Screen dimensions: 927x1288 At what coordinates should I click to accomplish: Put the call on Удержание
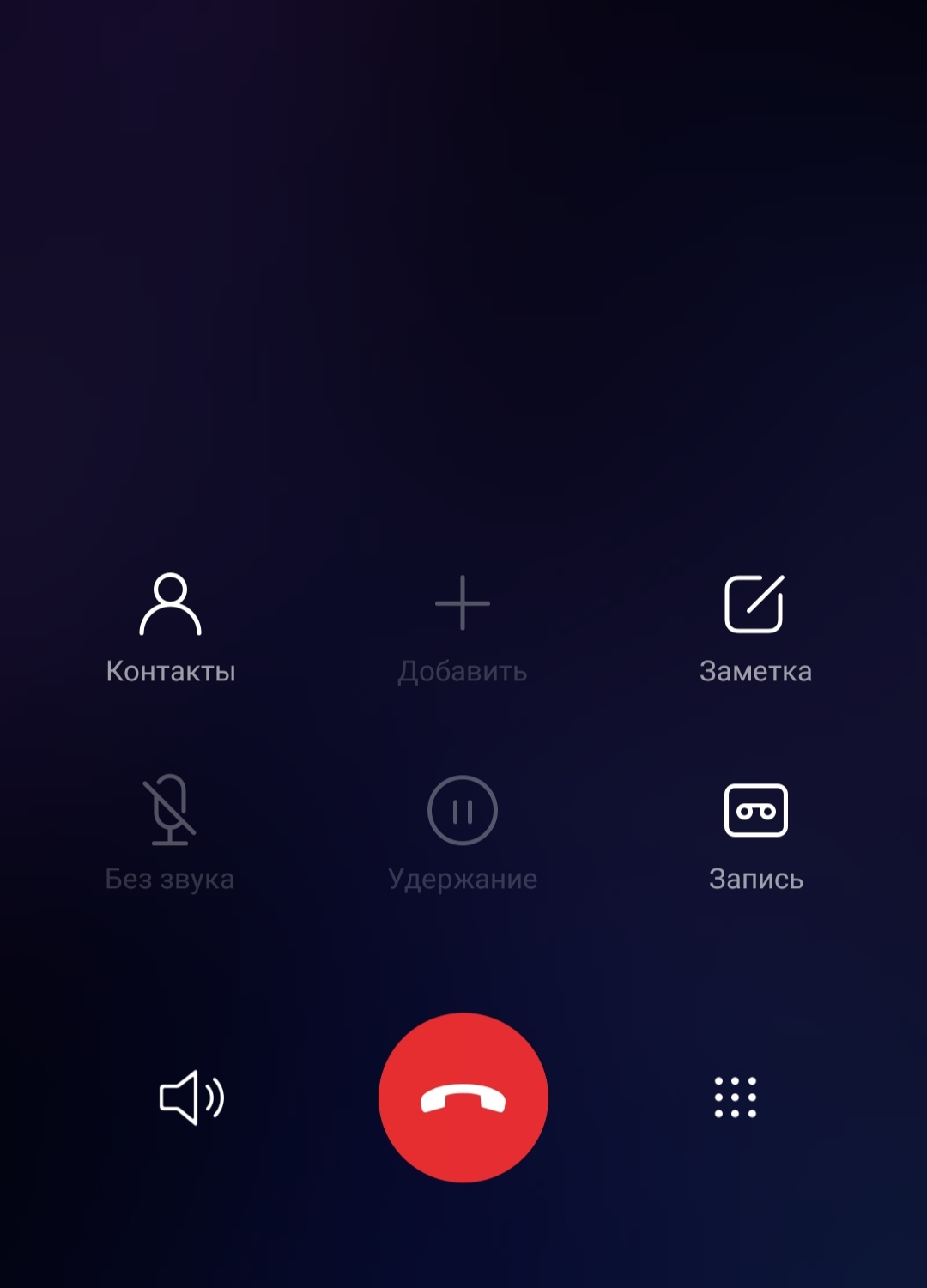pos(463,832)
